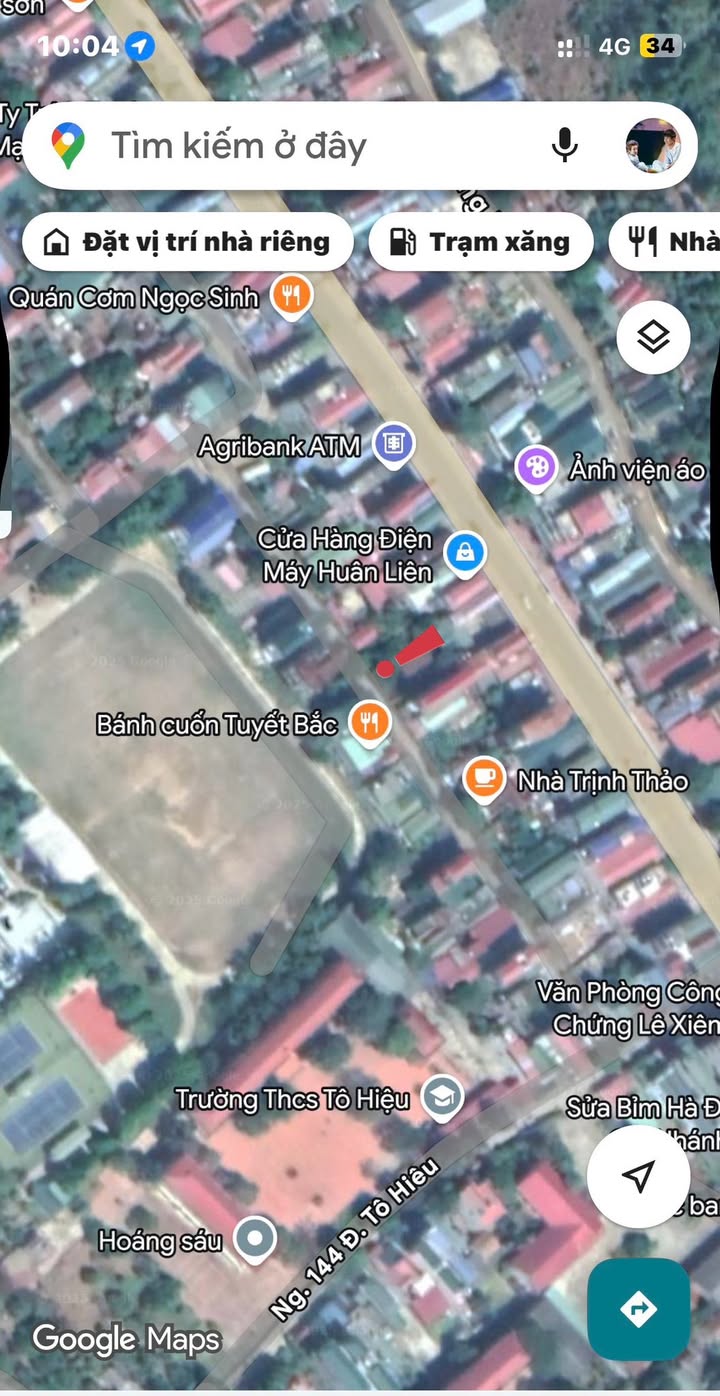Select the Agribank ATM map marker
The image size is (720, 1396).
[x=394, y=444]
